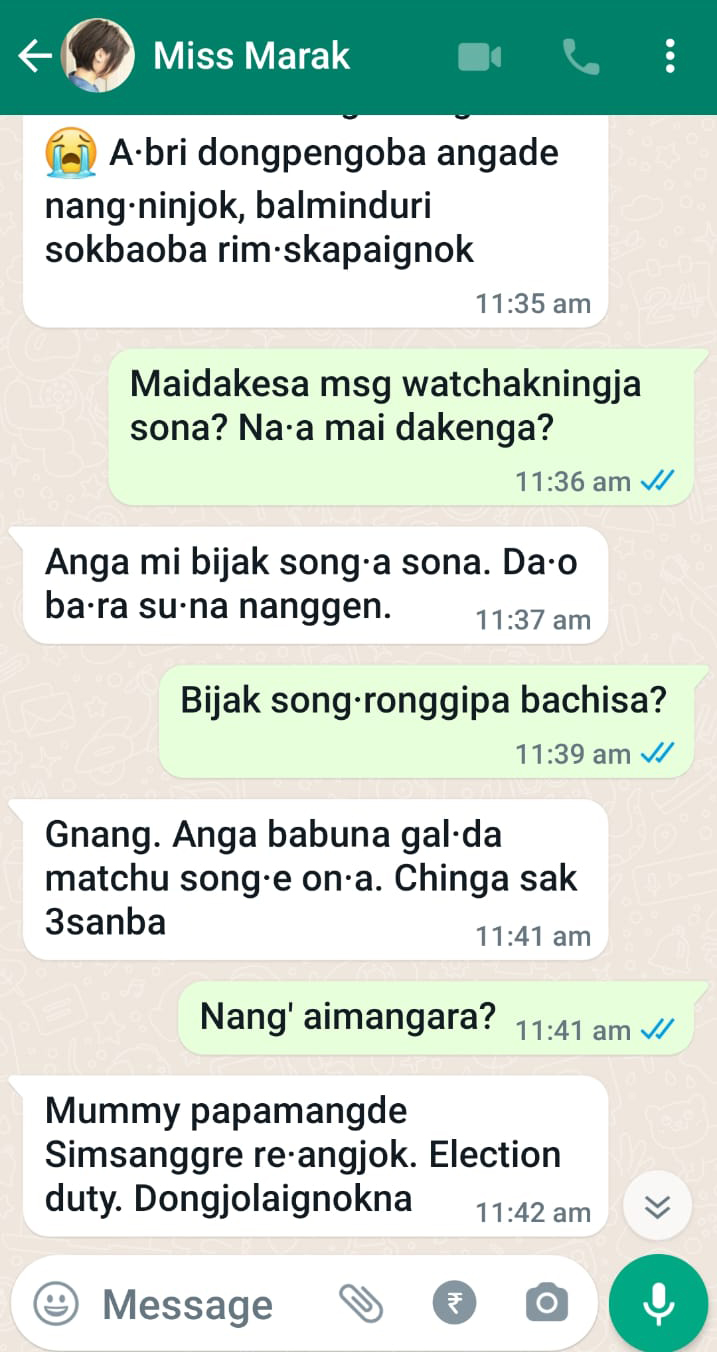Open Miss Marak's contact info
Viewport: 717px width, 1352px height.
coord(251,57)
